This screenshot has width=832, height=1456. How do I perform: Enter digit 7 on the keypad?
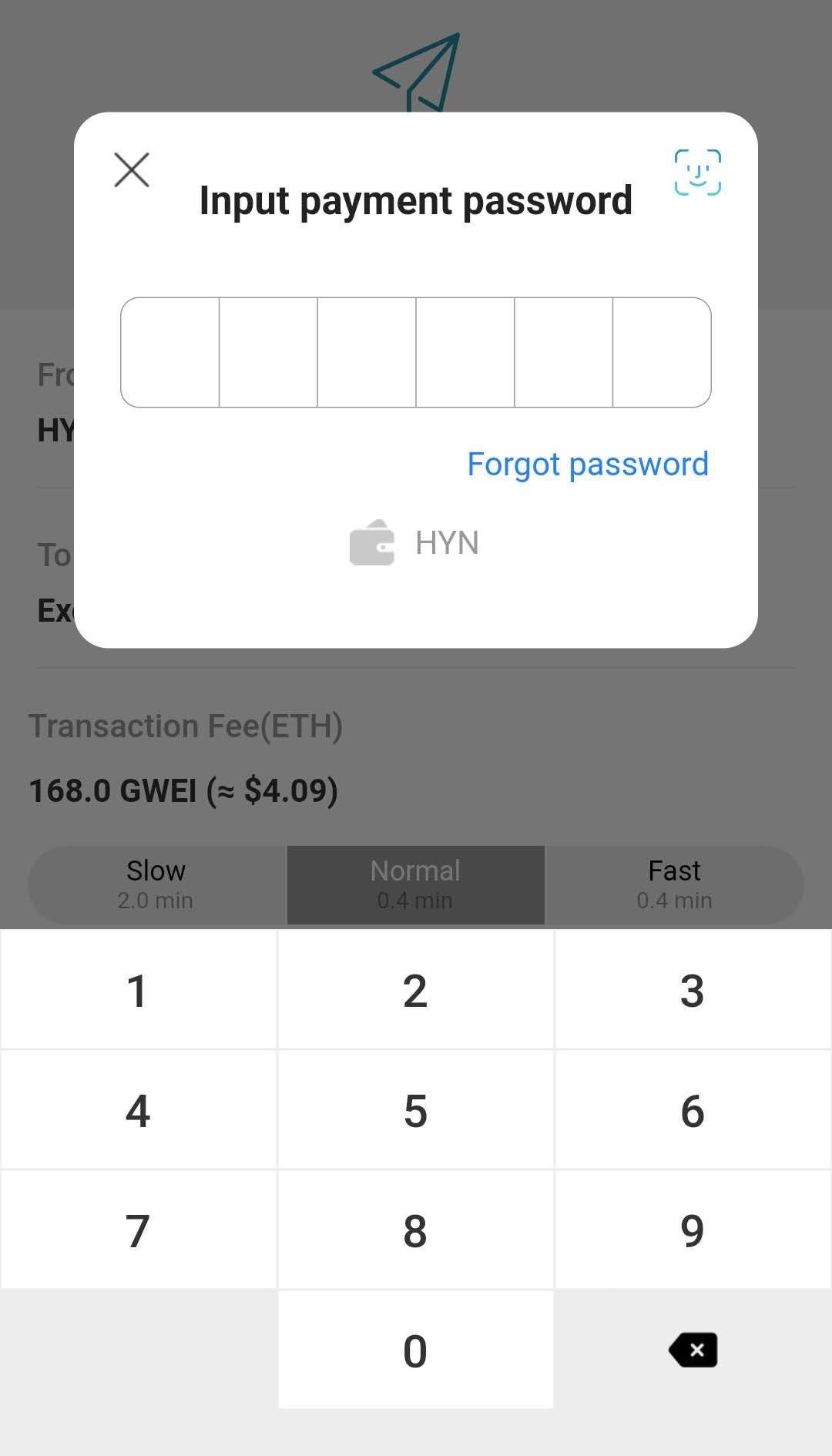139,1230
